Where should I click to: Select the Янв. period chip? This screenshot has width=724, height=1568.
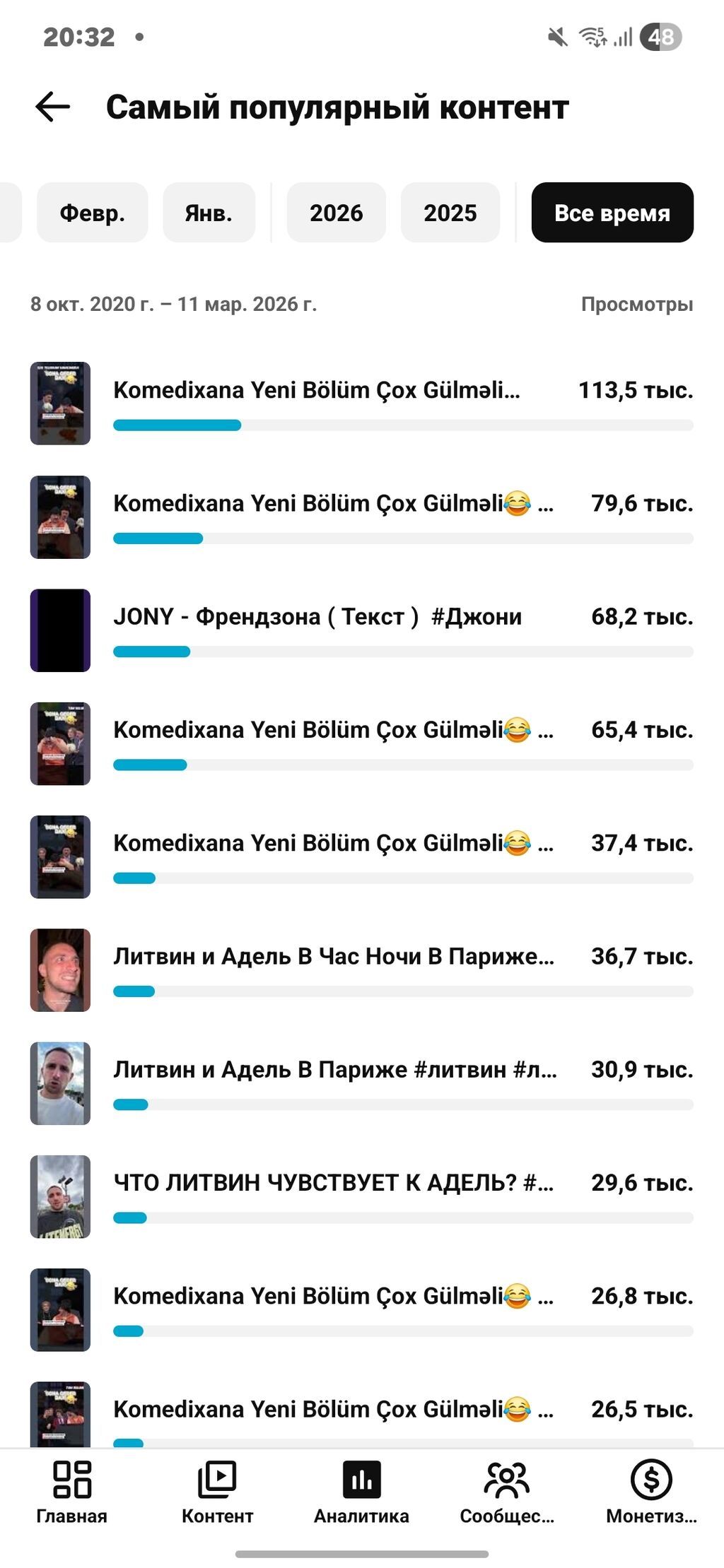209,213
